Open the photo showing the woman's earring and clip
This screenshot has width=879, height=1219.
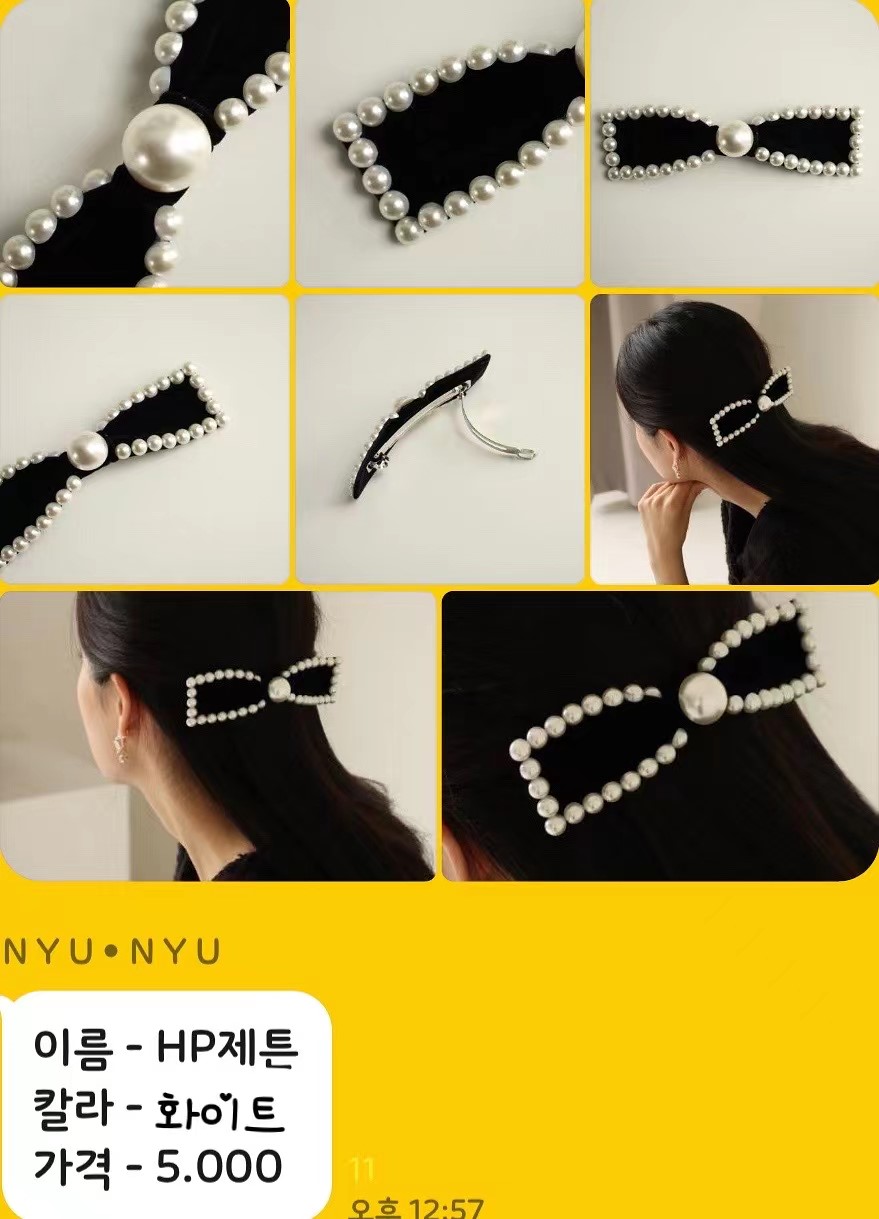point(217,735)
